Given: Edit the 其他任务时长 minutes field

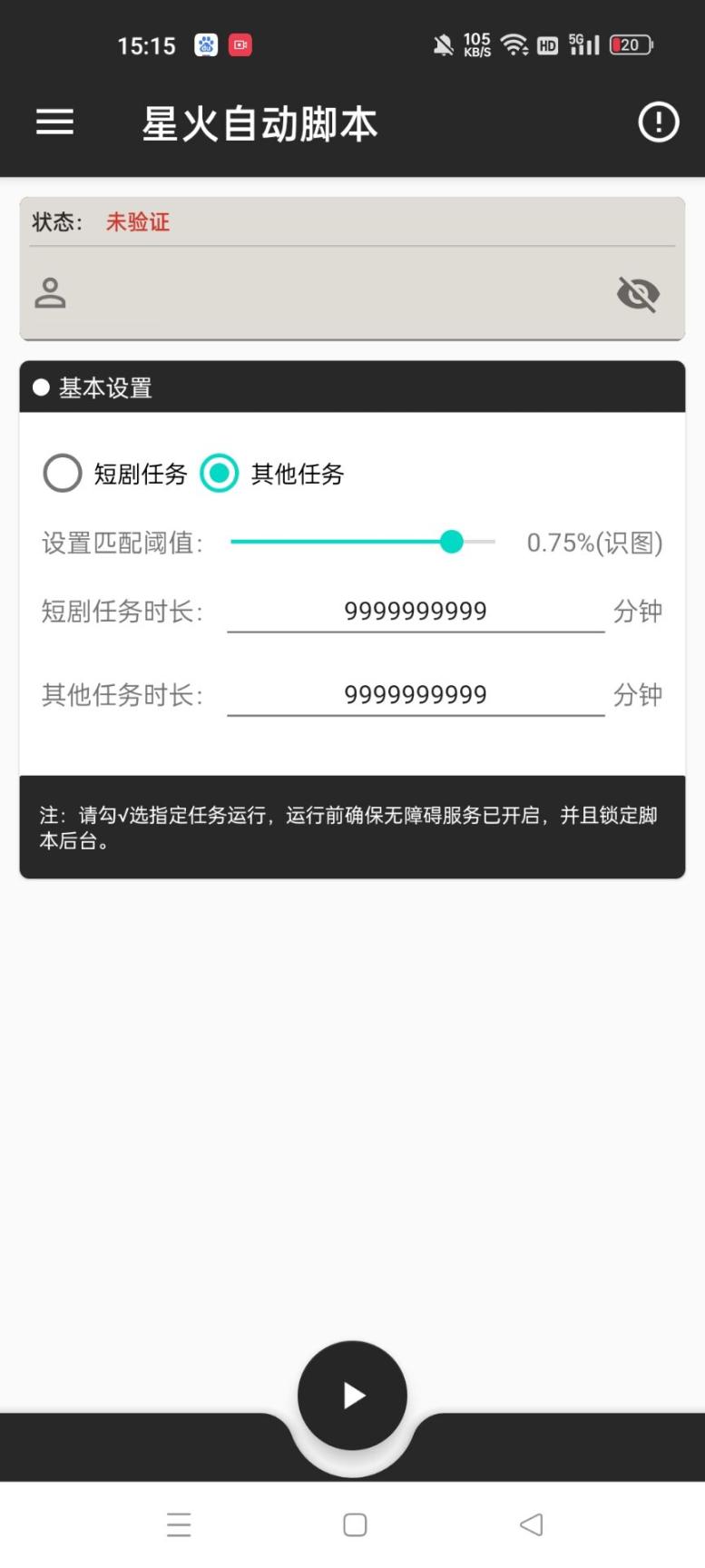Looking at the screenshot, I should (x=416, y=694).
